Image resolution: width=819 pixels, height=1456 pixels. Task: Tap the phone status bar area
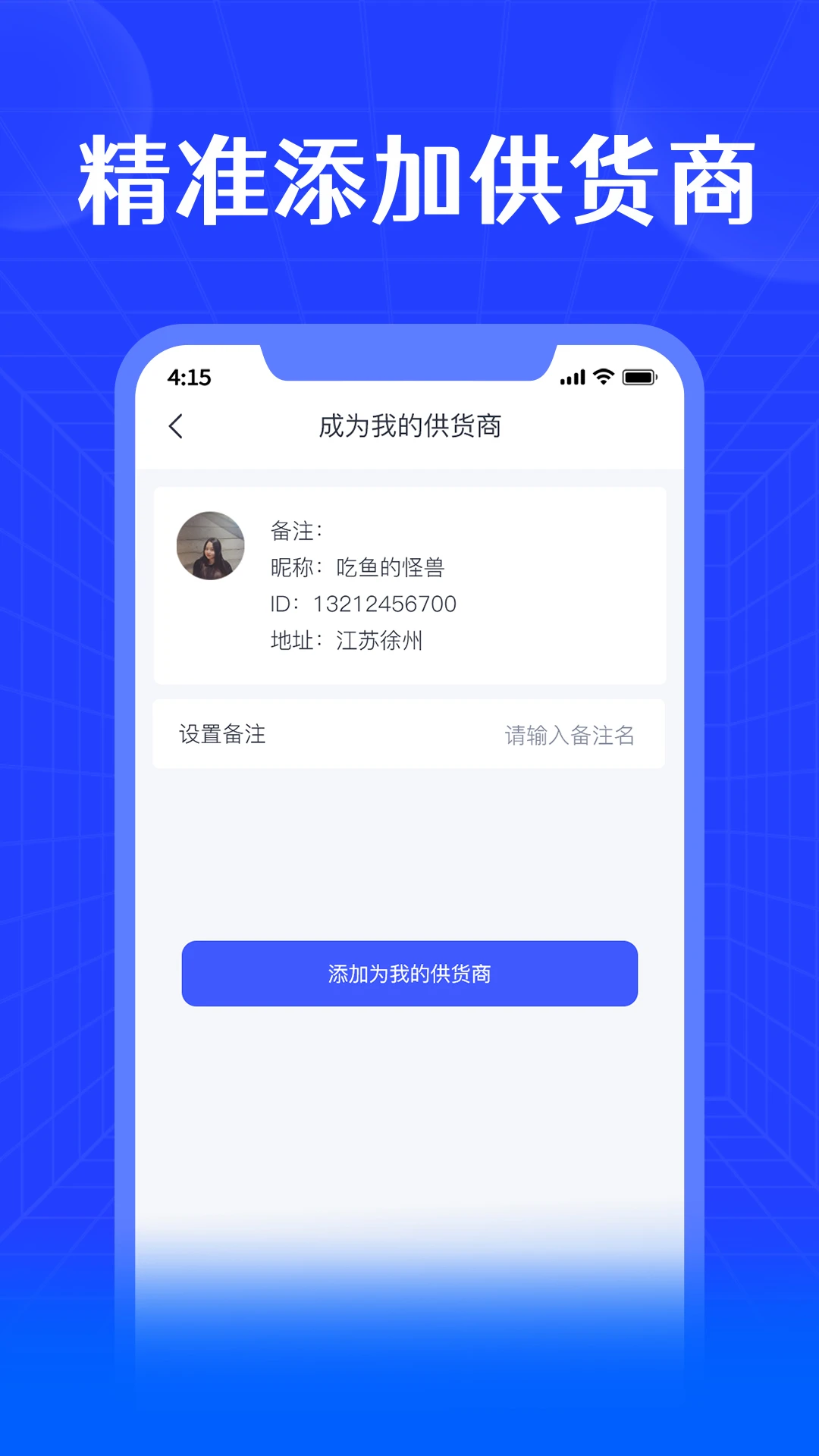409,375
